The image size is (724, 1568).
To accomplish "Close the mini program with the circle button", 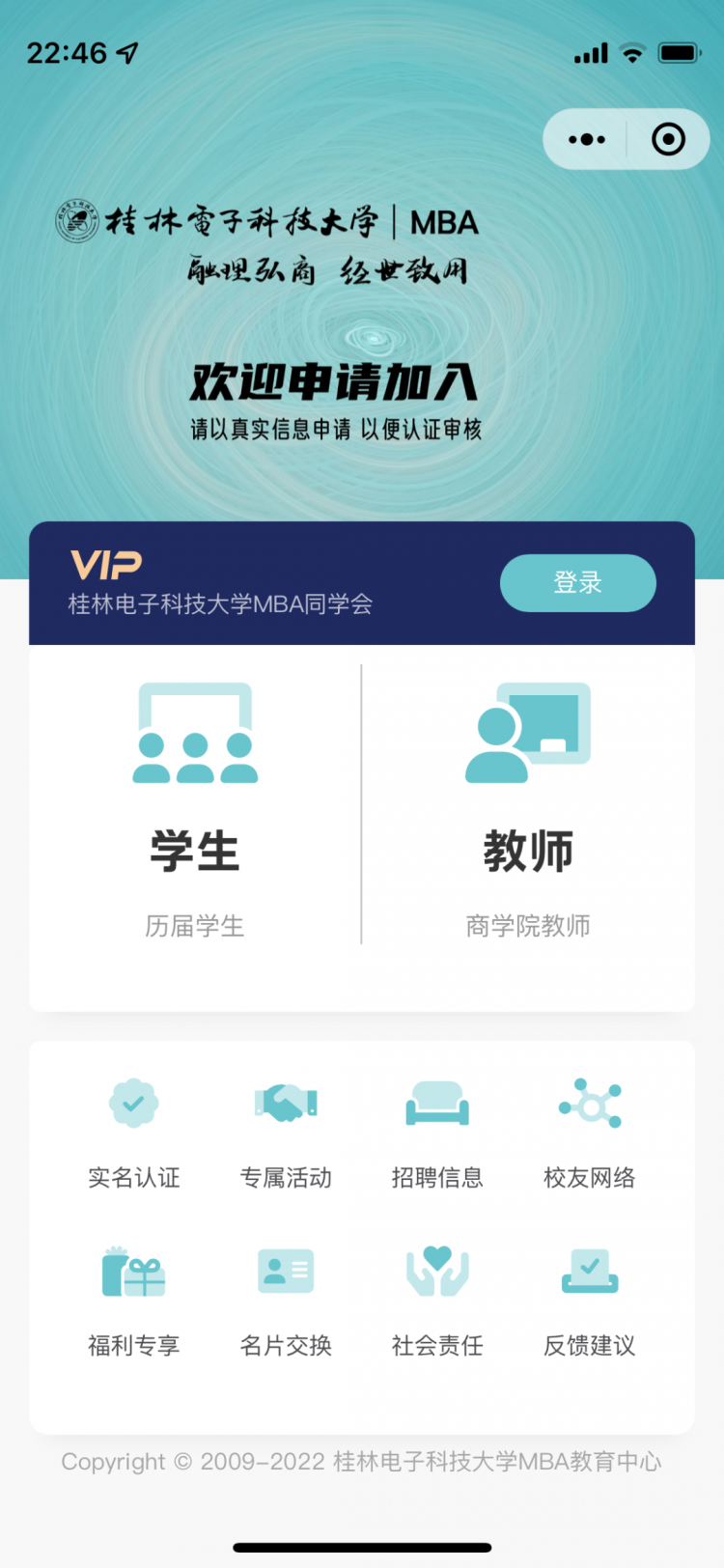I will click(x=668, y=140).
